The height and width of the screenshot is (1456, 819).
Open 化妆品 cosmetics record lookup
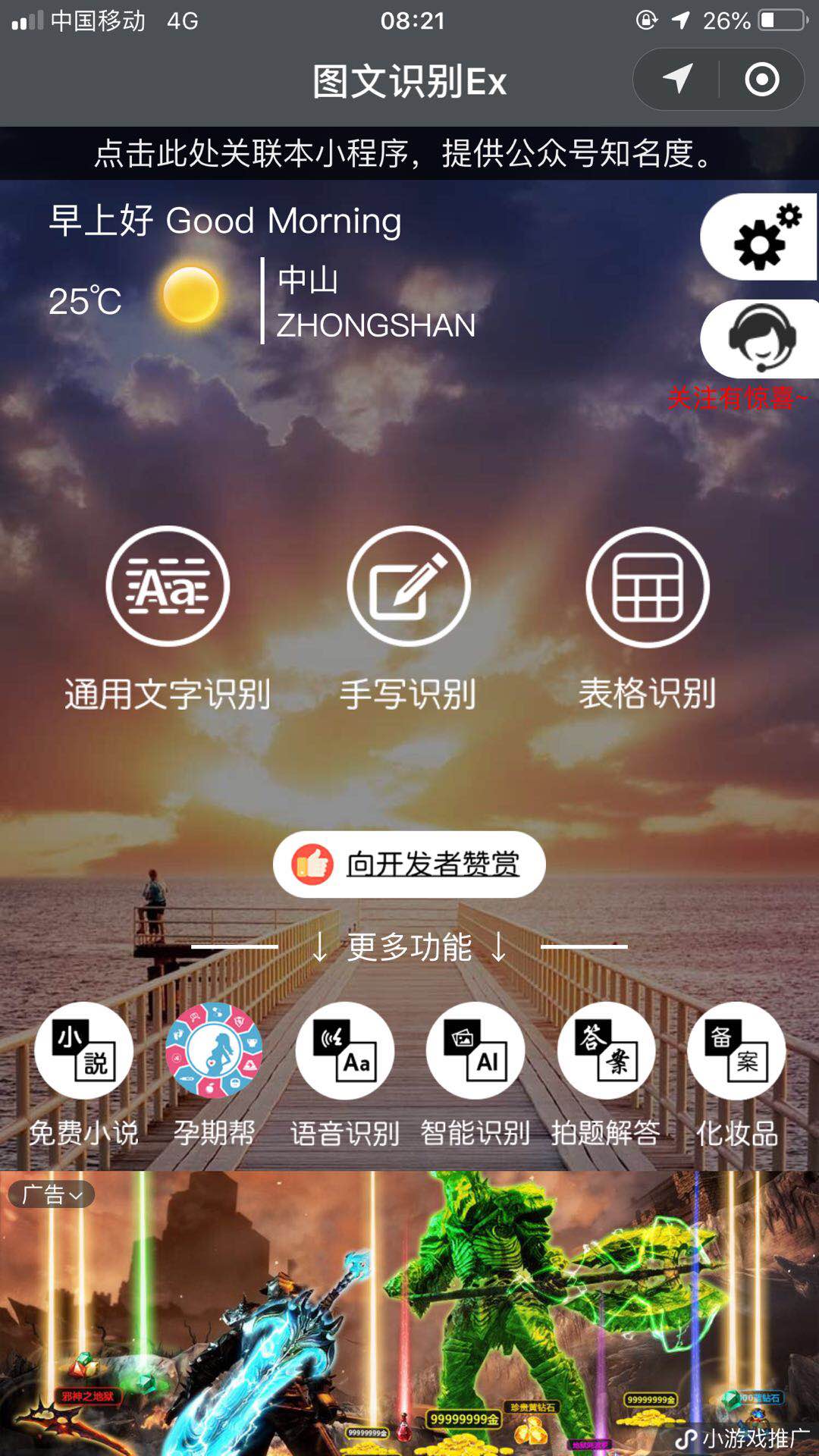(736, 1051)
